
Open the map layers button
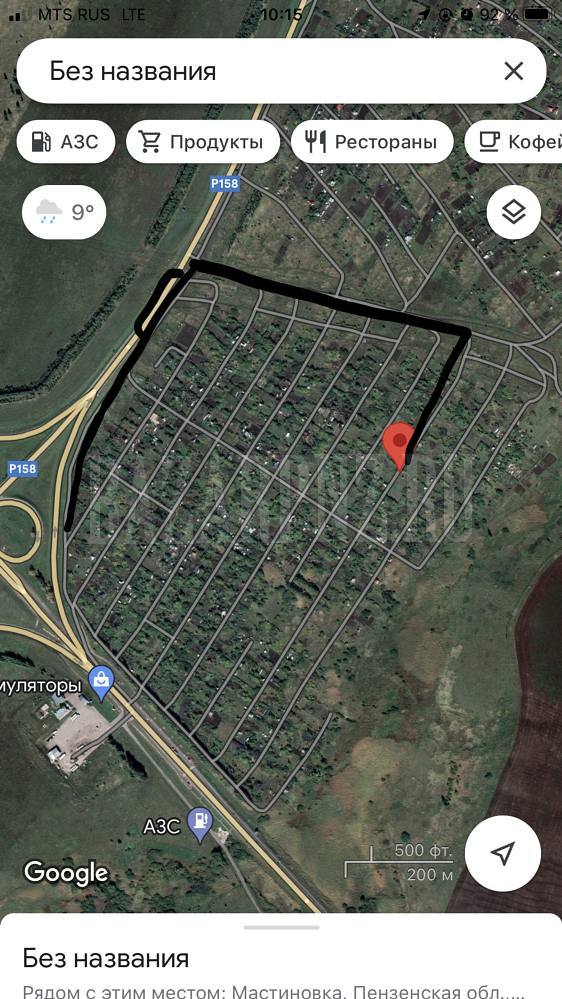click(514, 212)
